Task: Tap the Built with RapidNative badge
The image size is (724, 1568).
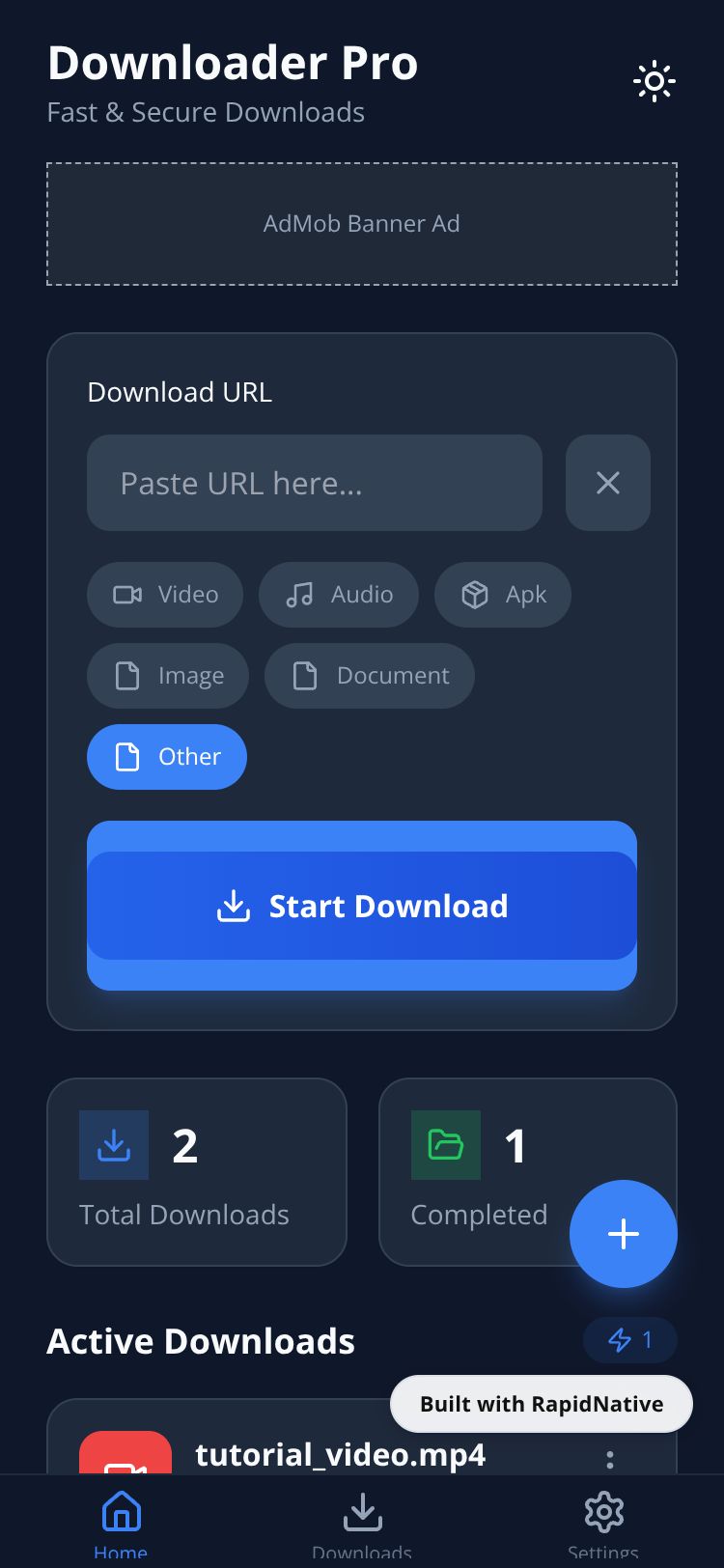Action: click(x=542, y=1404)
